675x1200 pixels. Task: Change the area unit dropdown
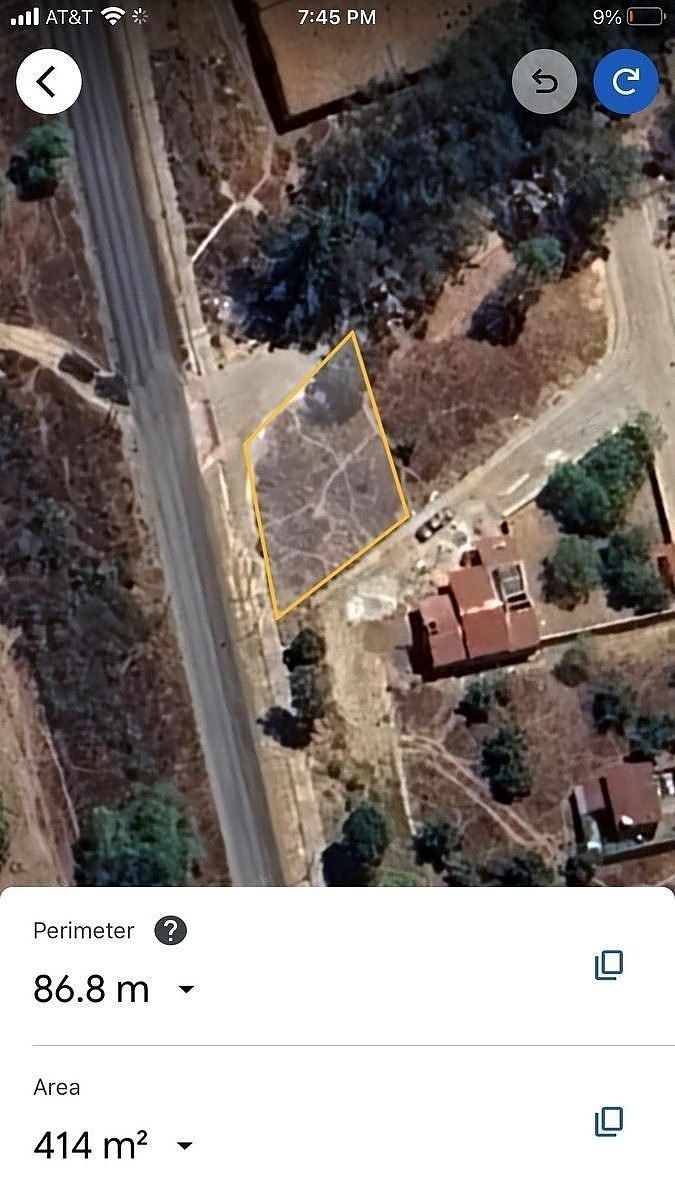click(185, 1145)
